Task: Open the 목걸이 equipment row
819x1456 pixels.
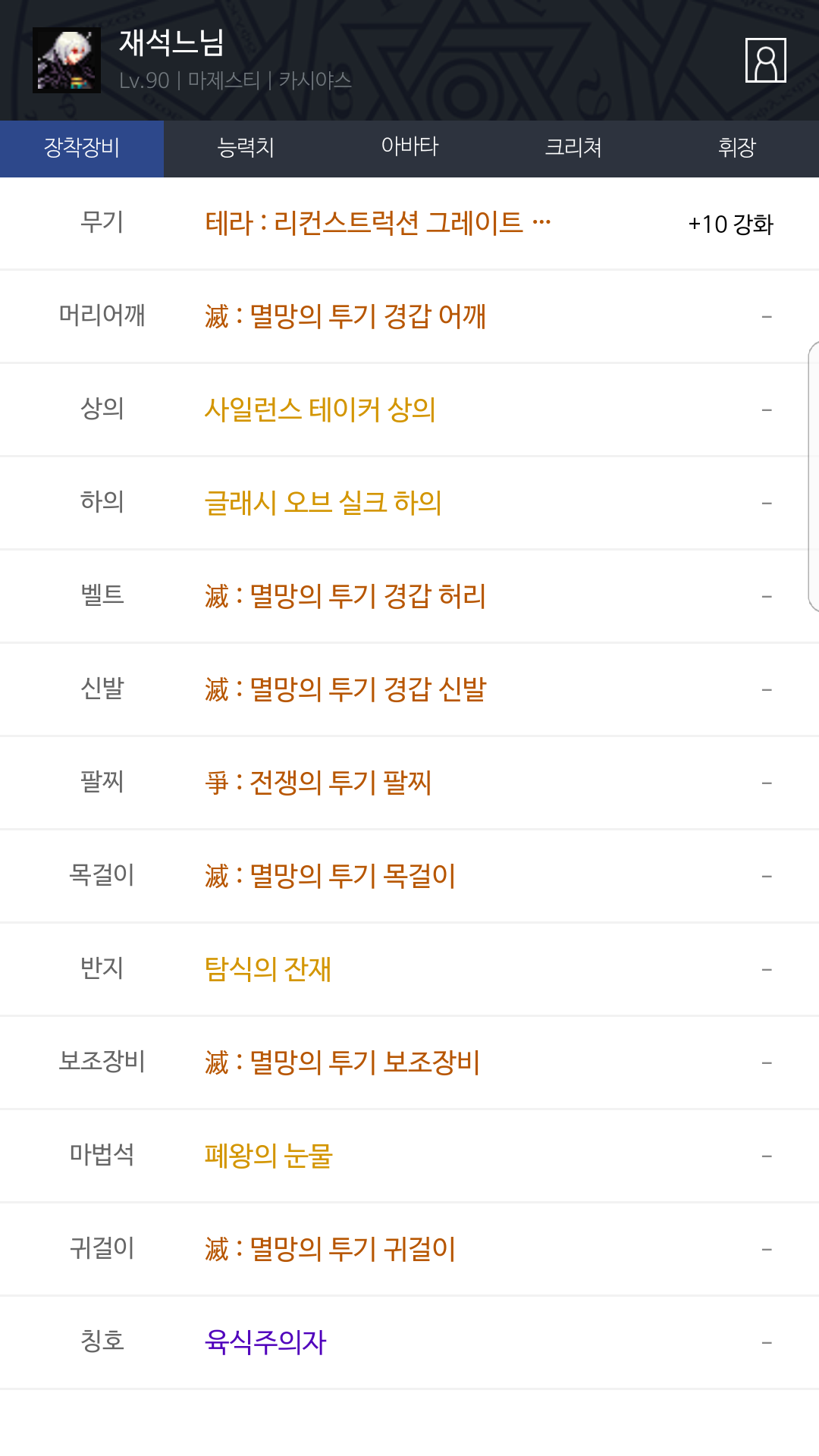Action: pos(409,876)
